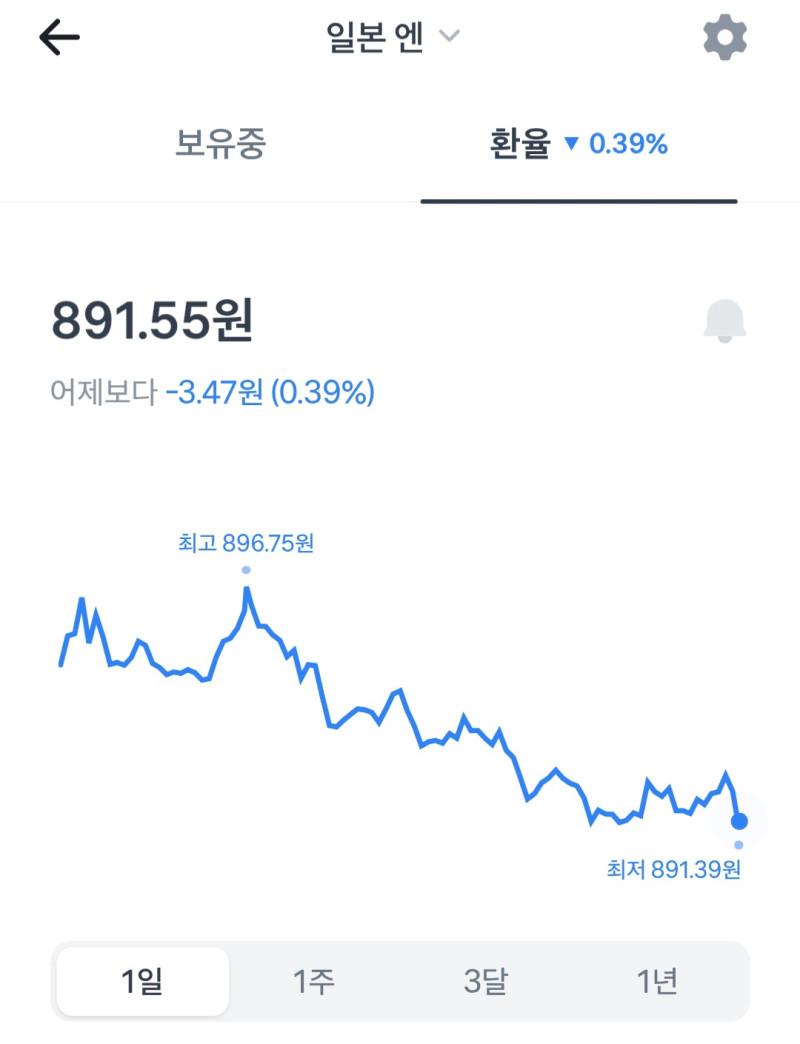Switch to the 보유중 tab
Screen dimensions: 800x1044
point(220,143)
